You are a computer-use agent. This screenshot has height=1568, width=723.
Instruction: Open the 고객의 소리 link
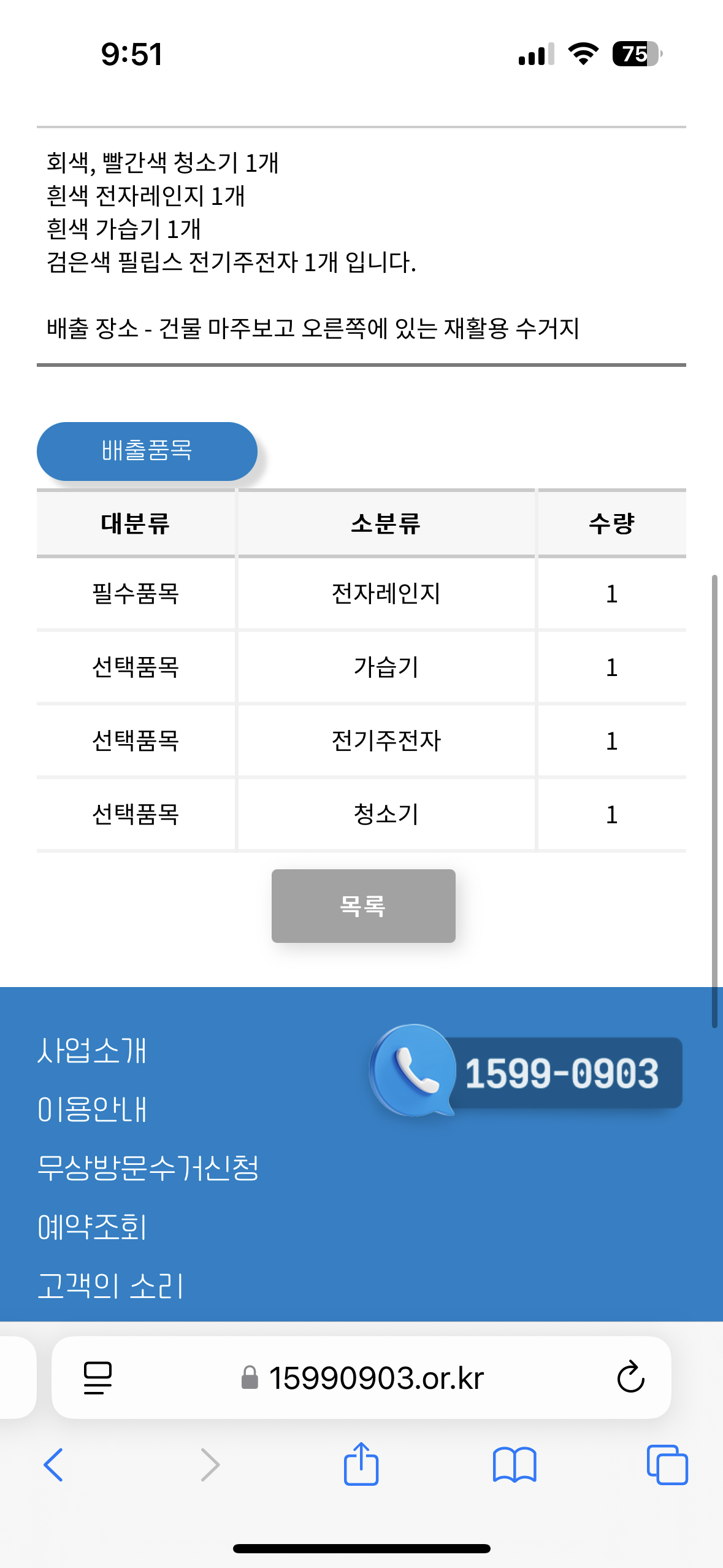click(x=110, y=1286)
